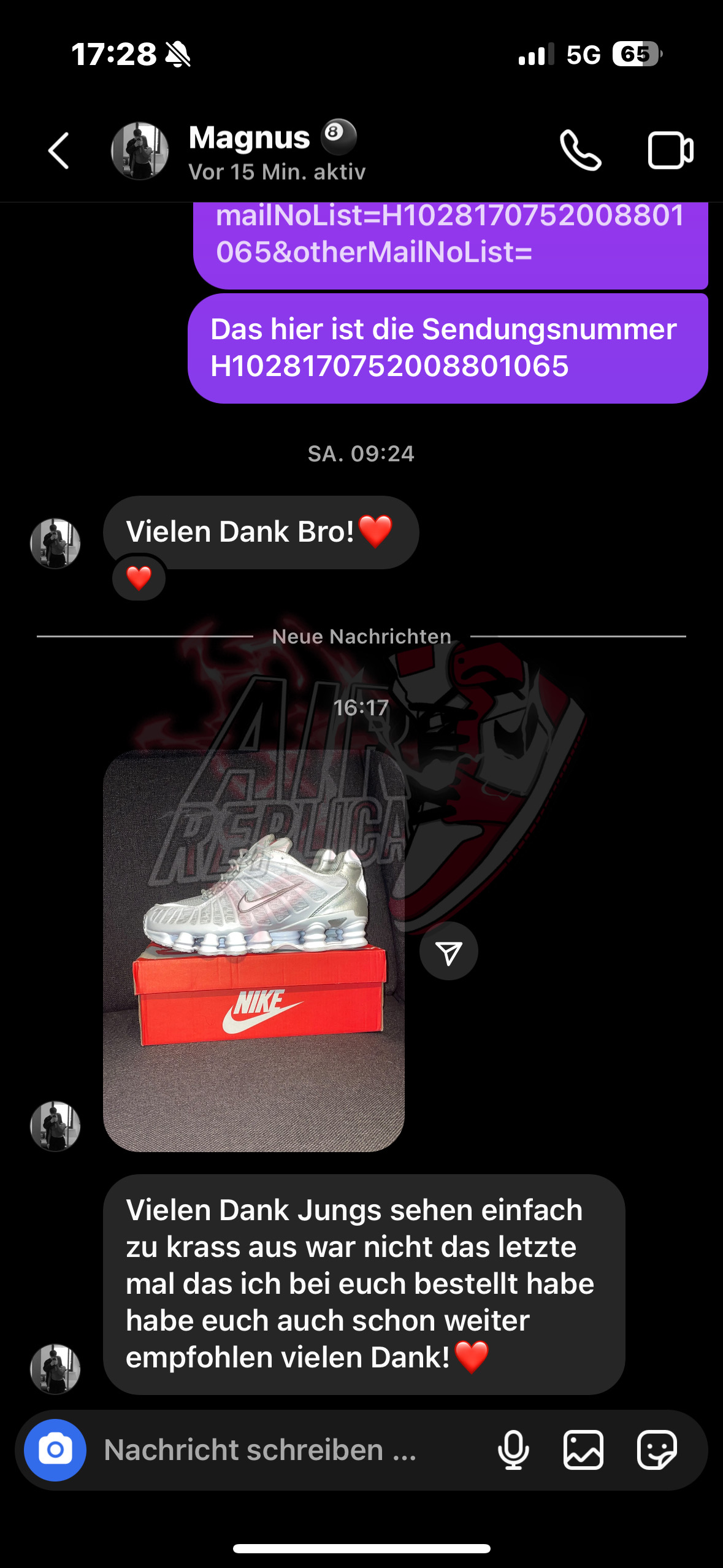Forward the sneaker photo with share icon
Screen dimensions: 723x1568
(448, 951)
